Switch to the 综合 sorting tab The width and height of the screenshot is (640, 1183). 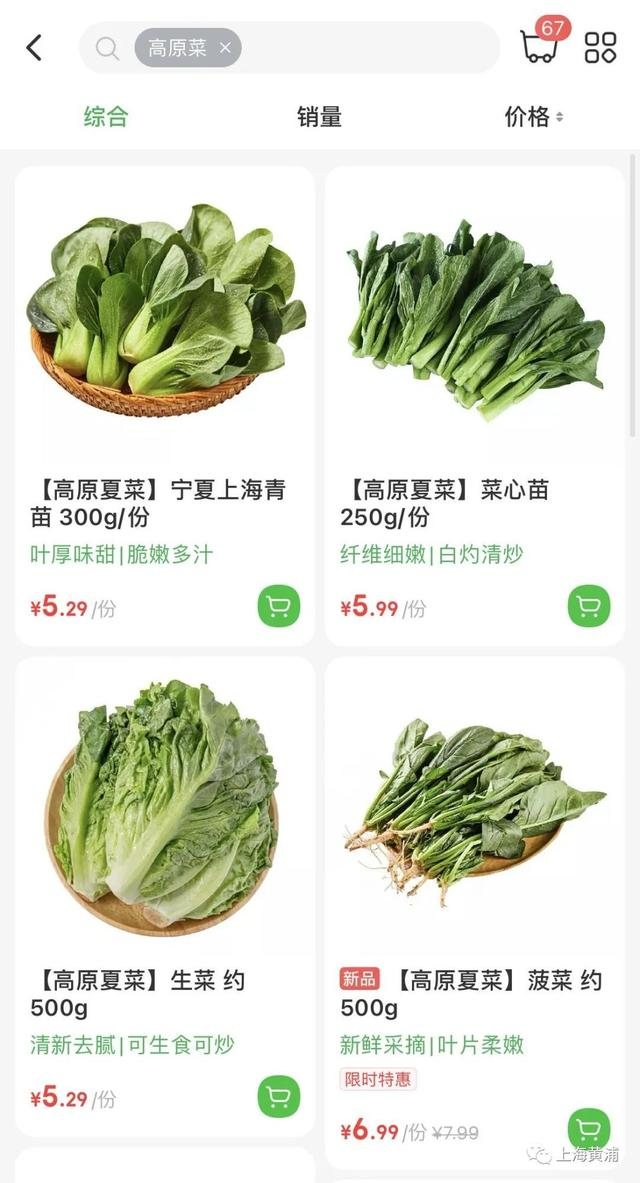coord(106,116)
